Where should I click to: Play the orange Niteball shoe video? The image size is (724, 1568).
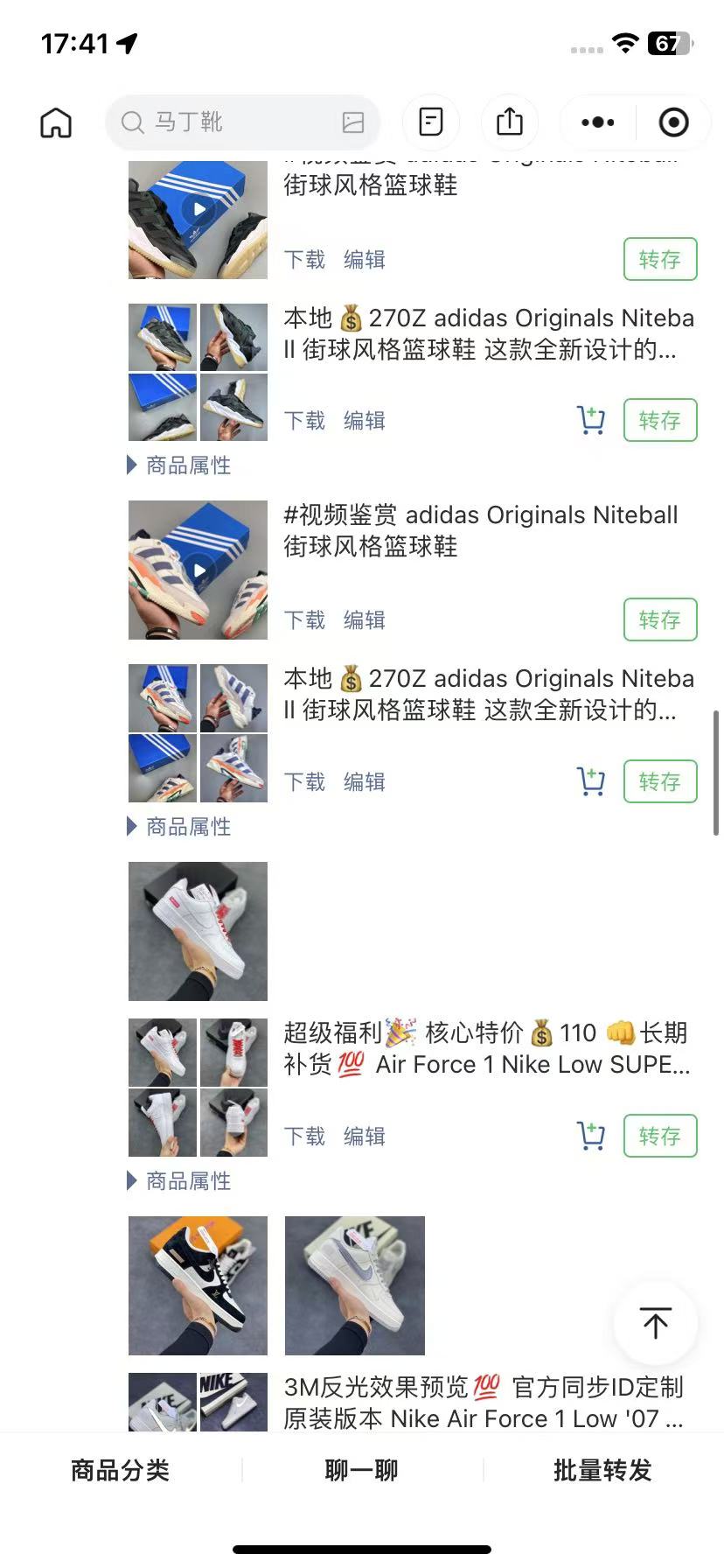tap(198, 570)
